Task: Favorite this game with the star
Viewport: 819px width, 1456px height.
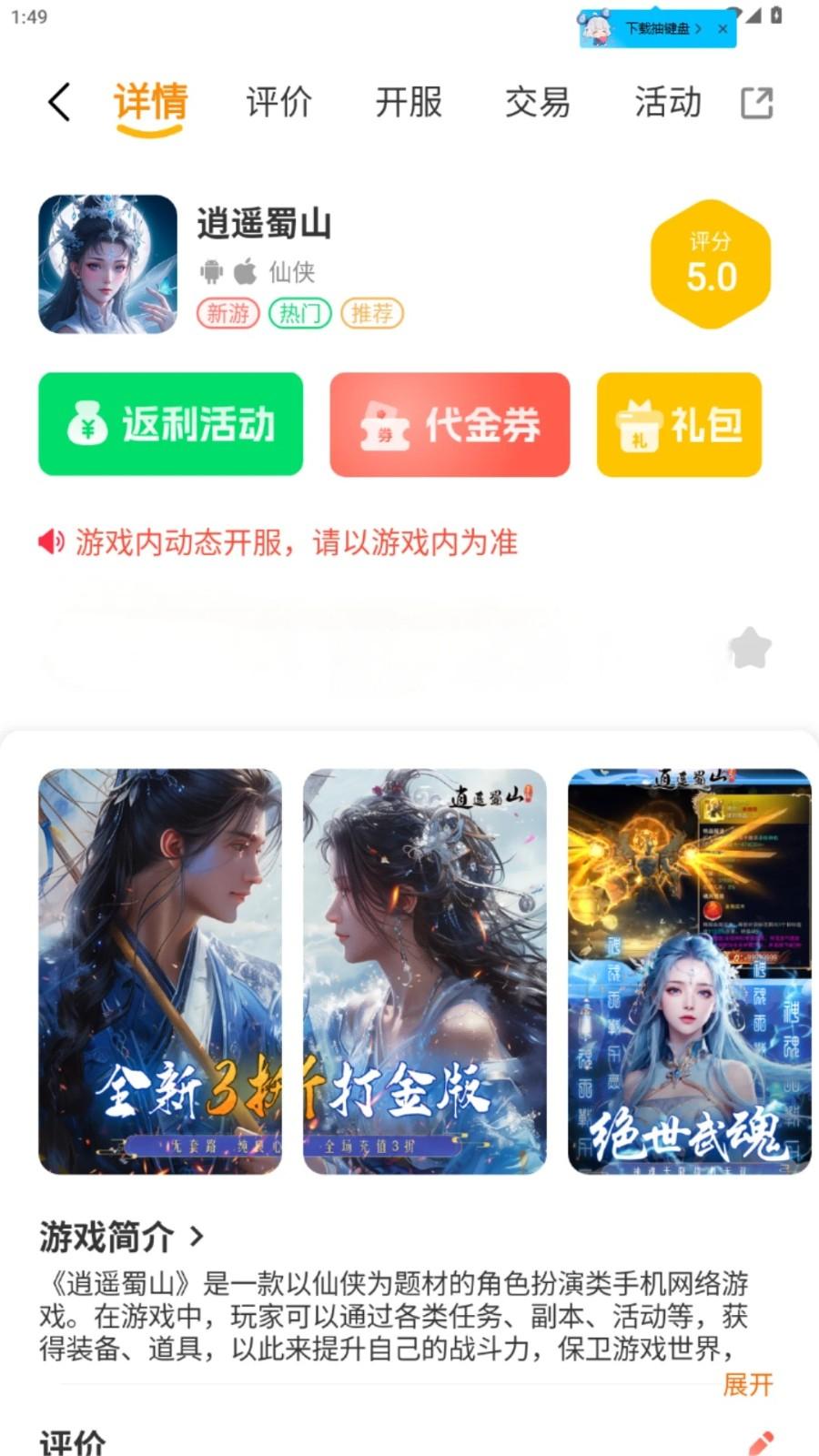Action: [x=749, y=648]
